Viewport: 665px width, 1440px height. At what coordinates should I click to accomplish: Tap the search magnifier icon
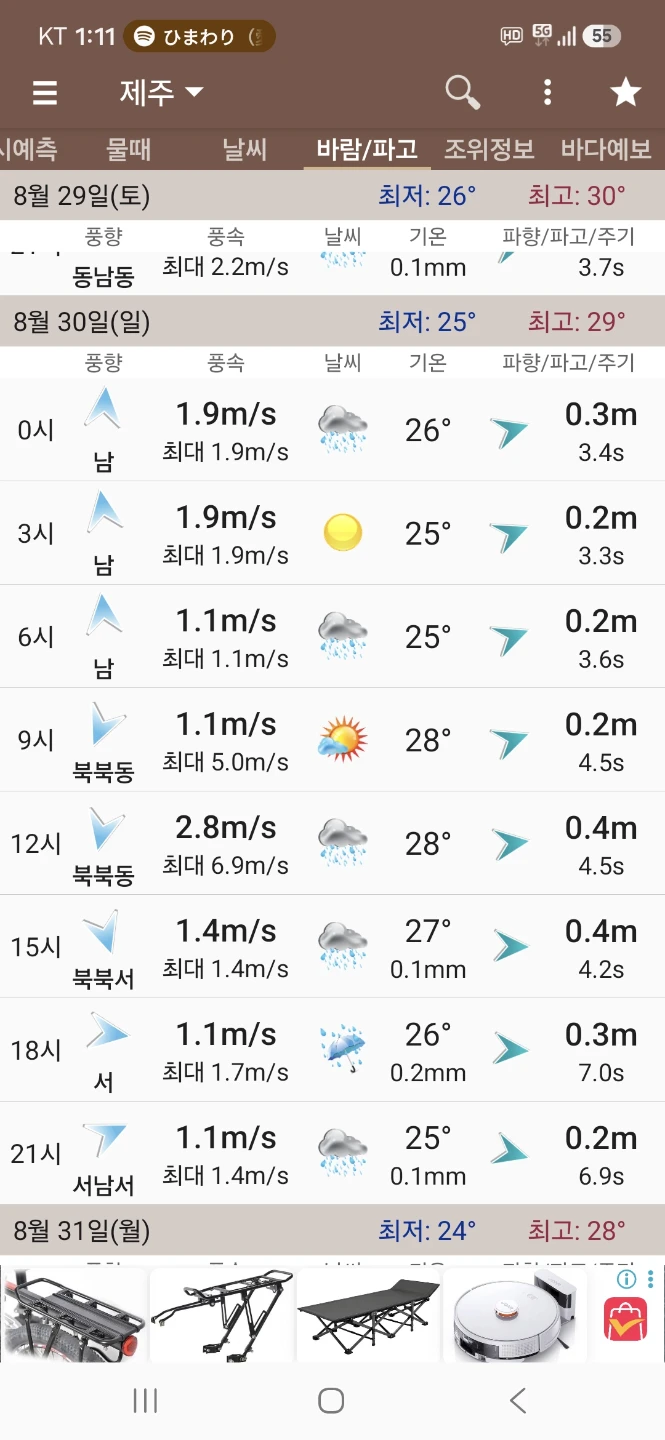pos(462,92)
